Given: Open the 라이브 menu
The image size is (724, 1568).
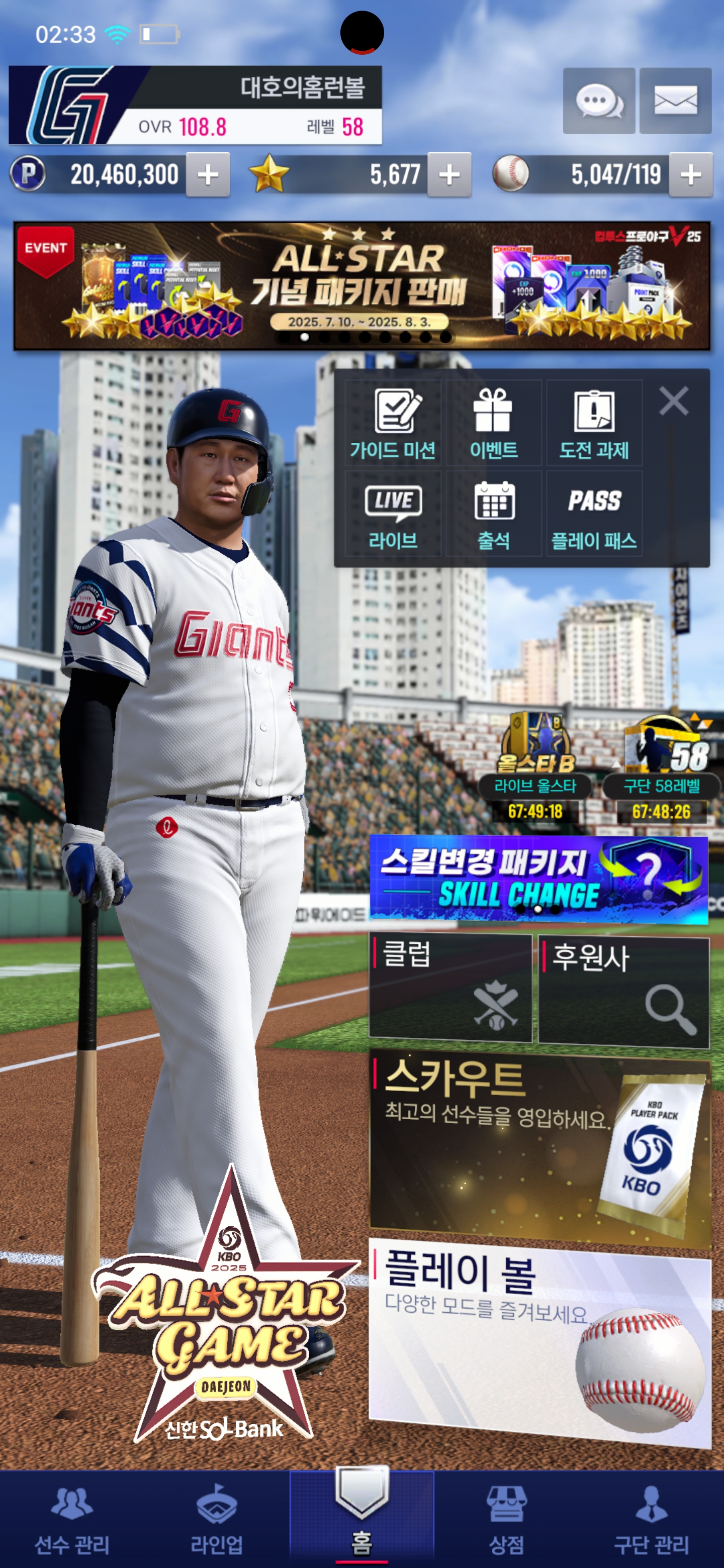Looking at the screenshot, I should (393, 514).
